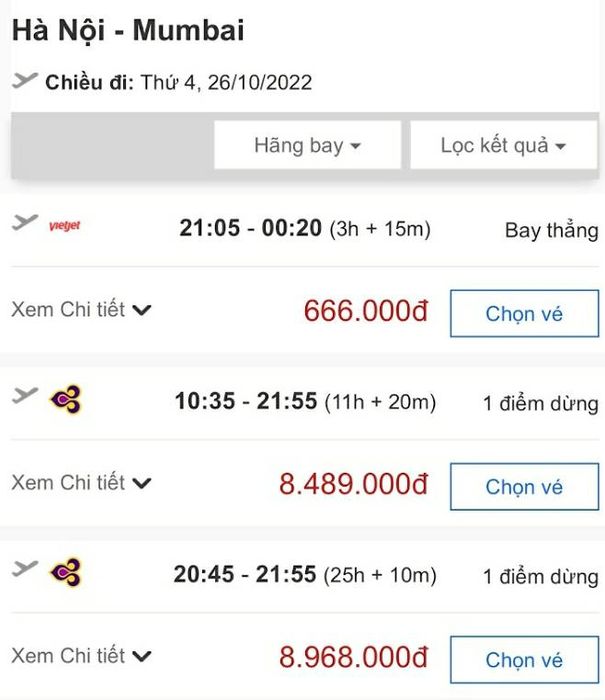The width and height of the screenshot is (605, 700).
Task: Open the Hãng bay airline dropdown
Action: (x=307, y=146)
